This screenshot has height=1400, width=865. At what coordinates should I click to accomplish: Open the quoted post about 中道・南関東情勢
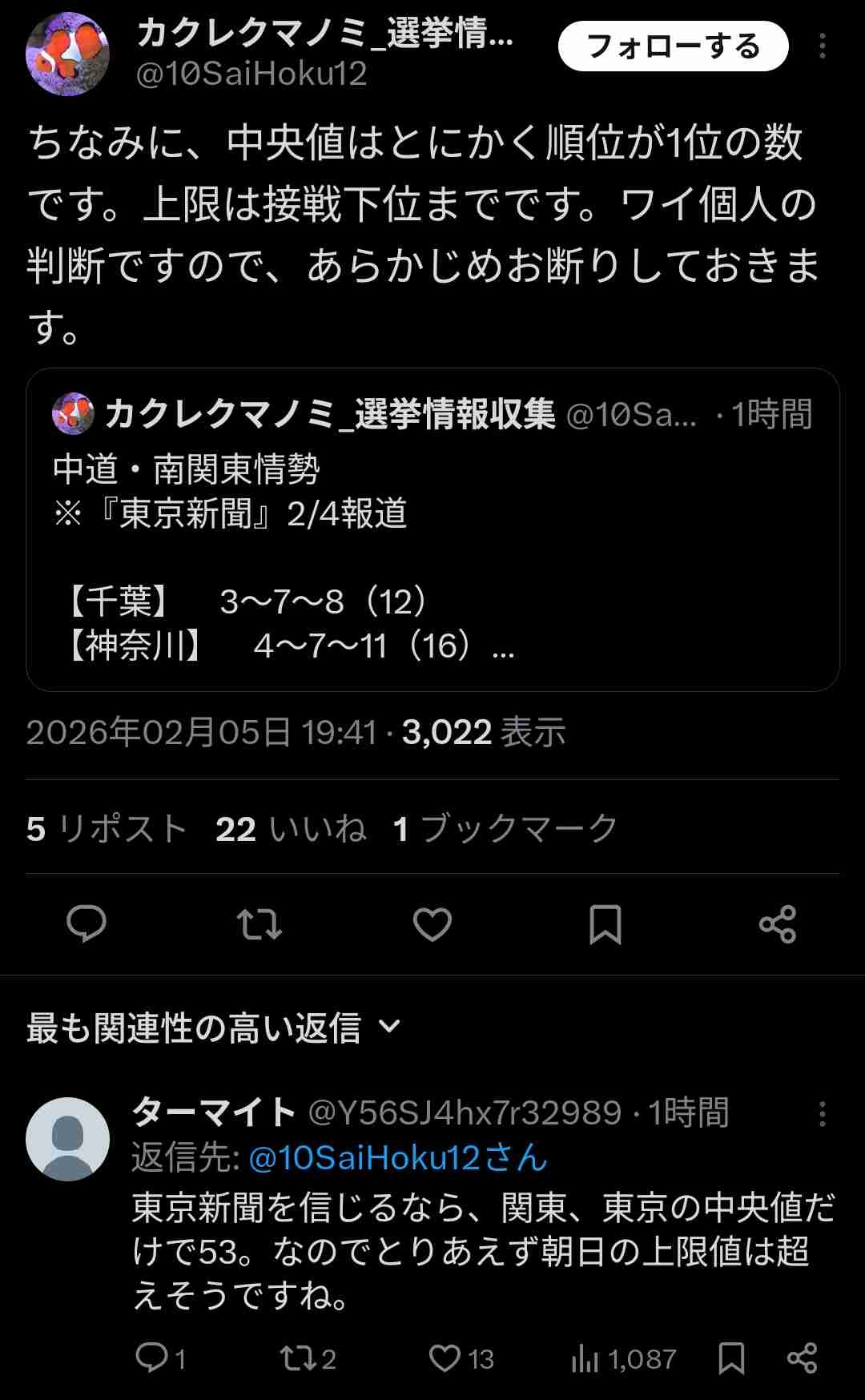(x=432, y=530)
